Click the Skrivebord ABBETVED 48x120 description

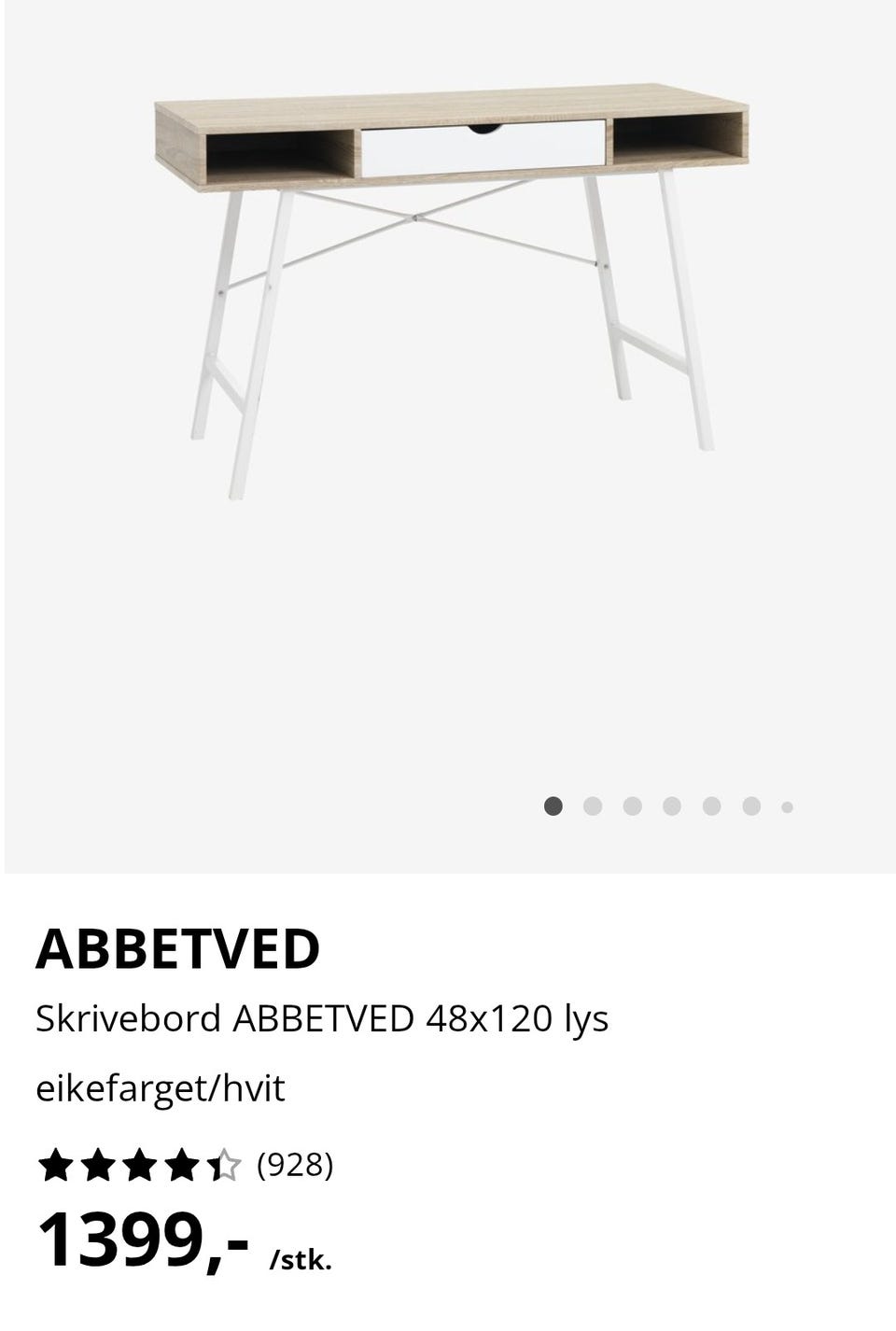[324, 1019]
